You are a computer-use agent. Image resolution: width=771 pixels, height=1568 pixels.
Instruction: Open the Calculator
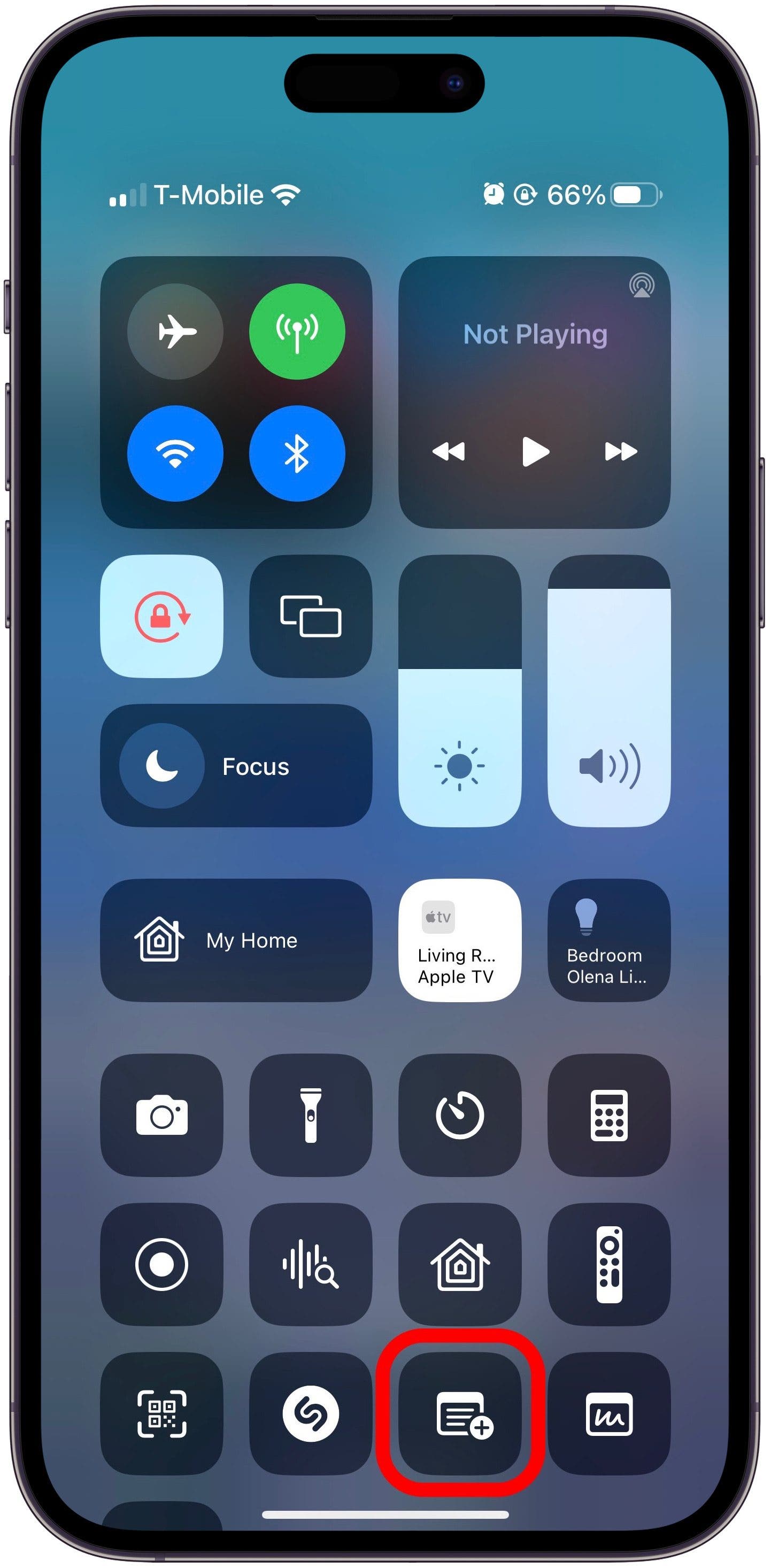608,1115
